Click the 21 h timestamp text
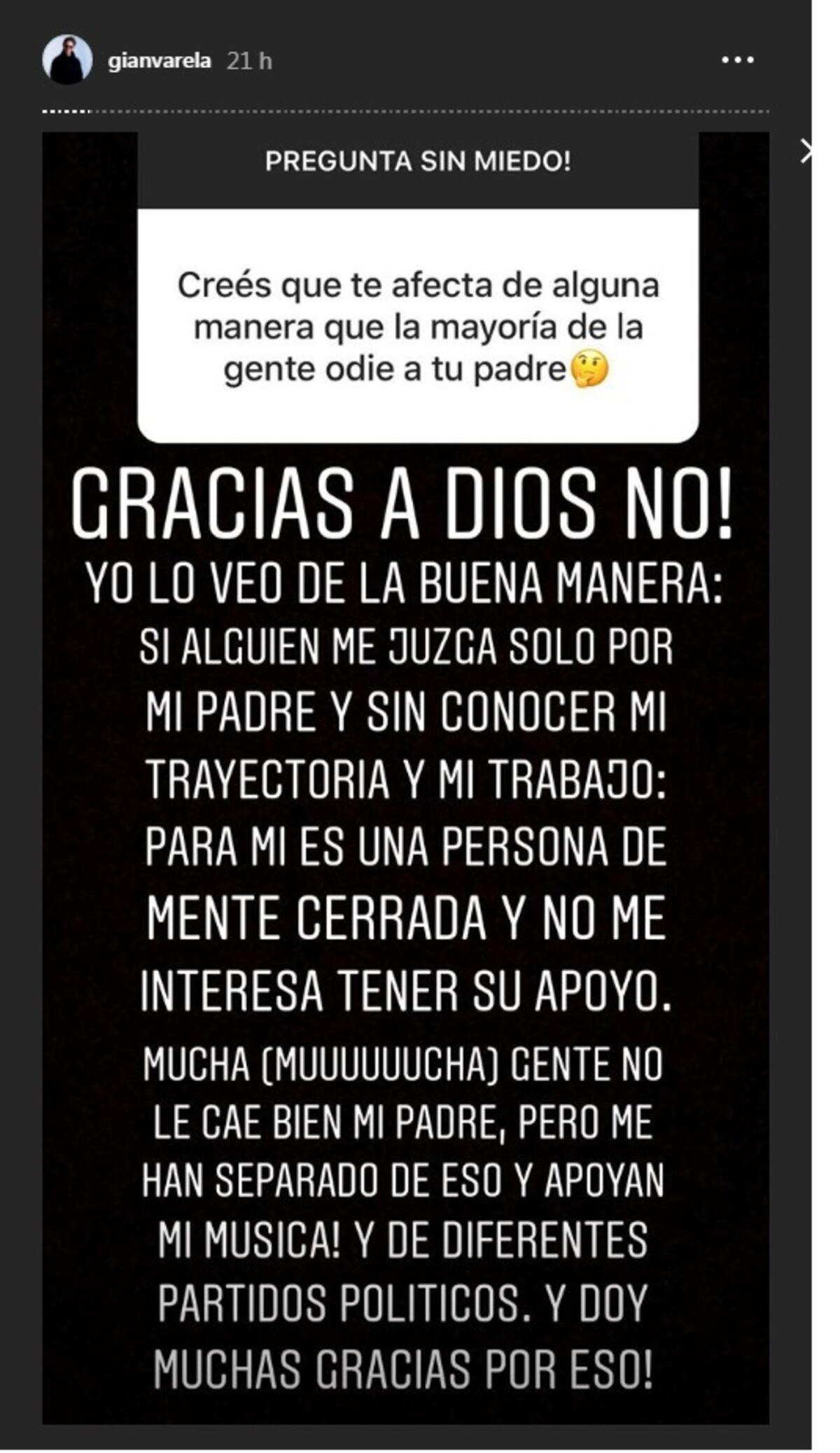 pyautogui.click(x=248, y=61)
